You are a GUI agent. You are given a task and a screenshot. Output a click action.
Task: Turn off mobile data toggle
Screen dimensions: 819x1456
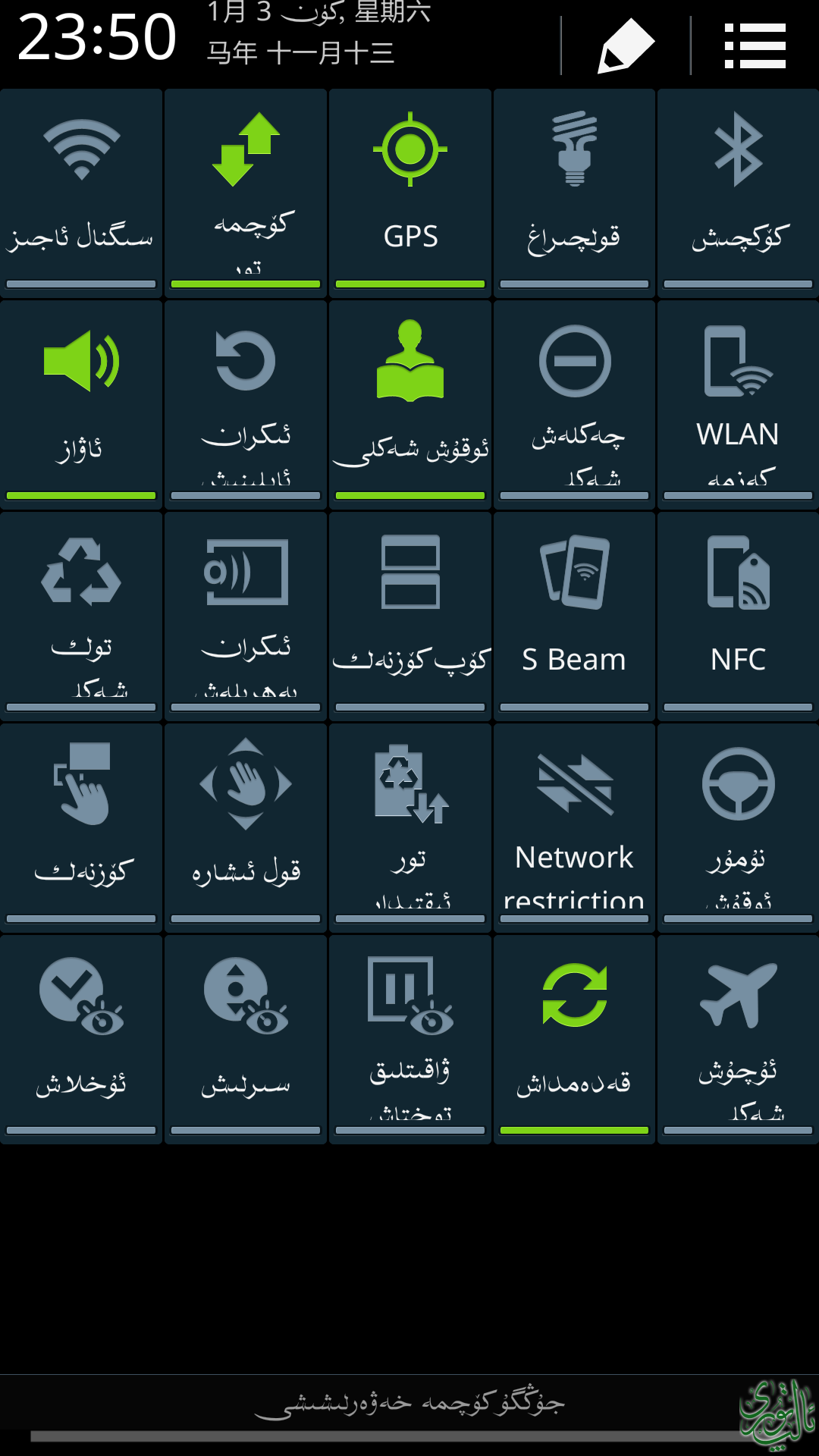[246, 190]
